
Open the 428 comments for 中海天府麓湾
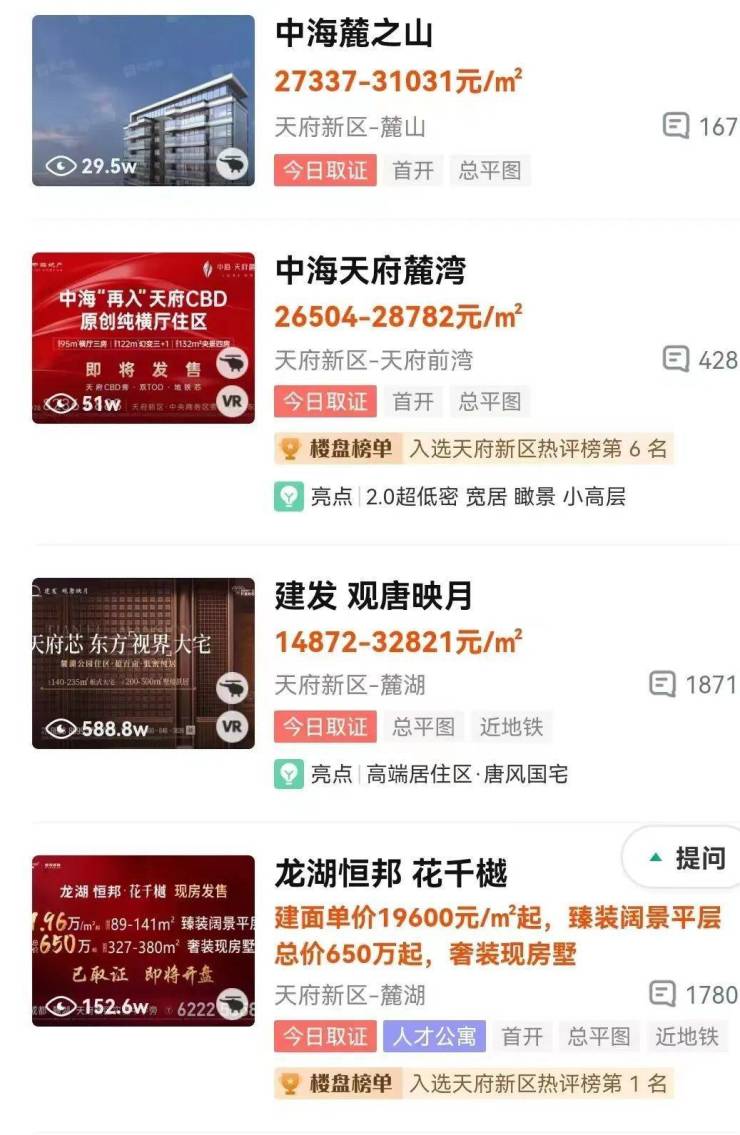(700, 360)
